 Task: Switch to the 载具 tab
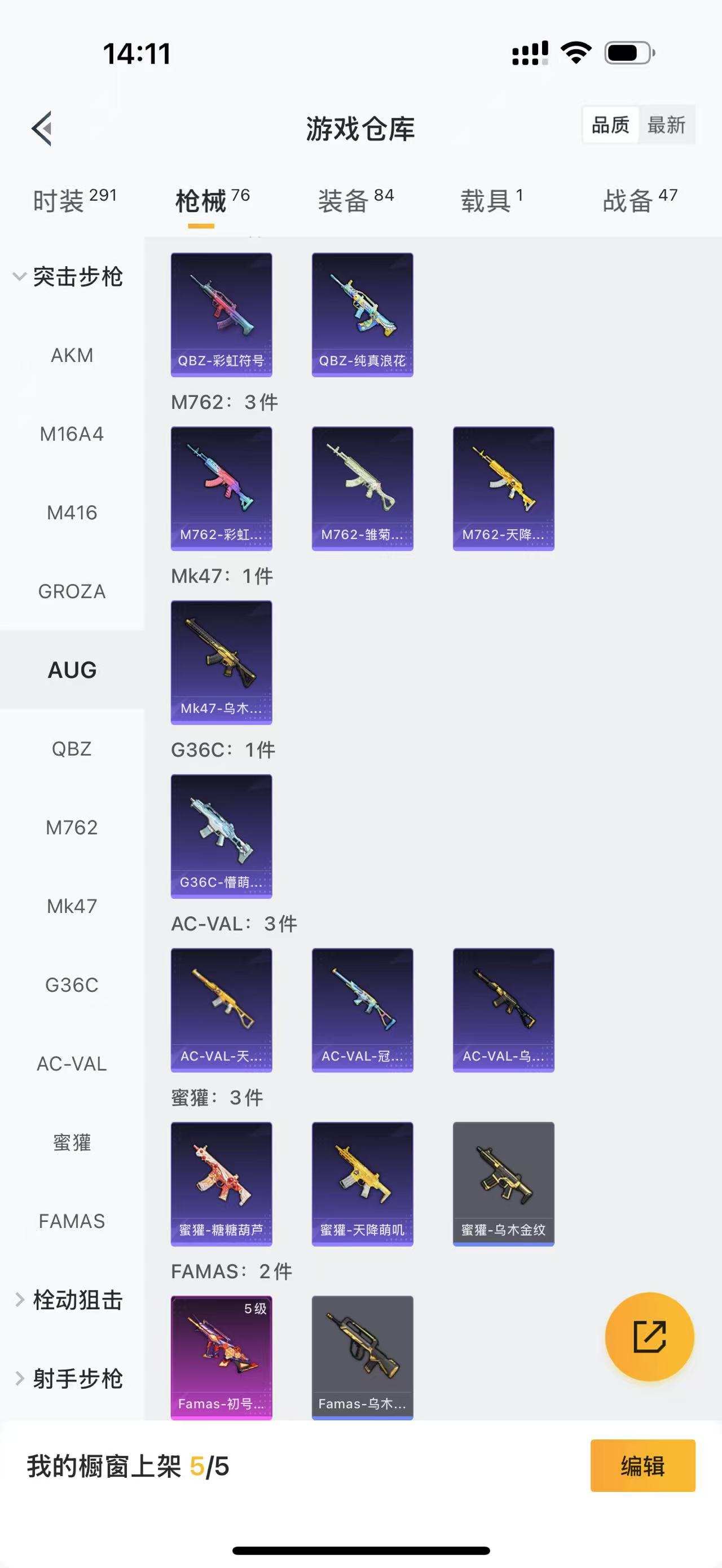(491, 200)
